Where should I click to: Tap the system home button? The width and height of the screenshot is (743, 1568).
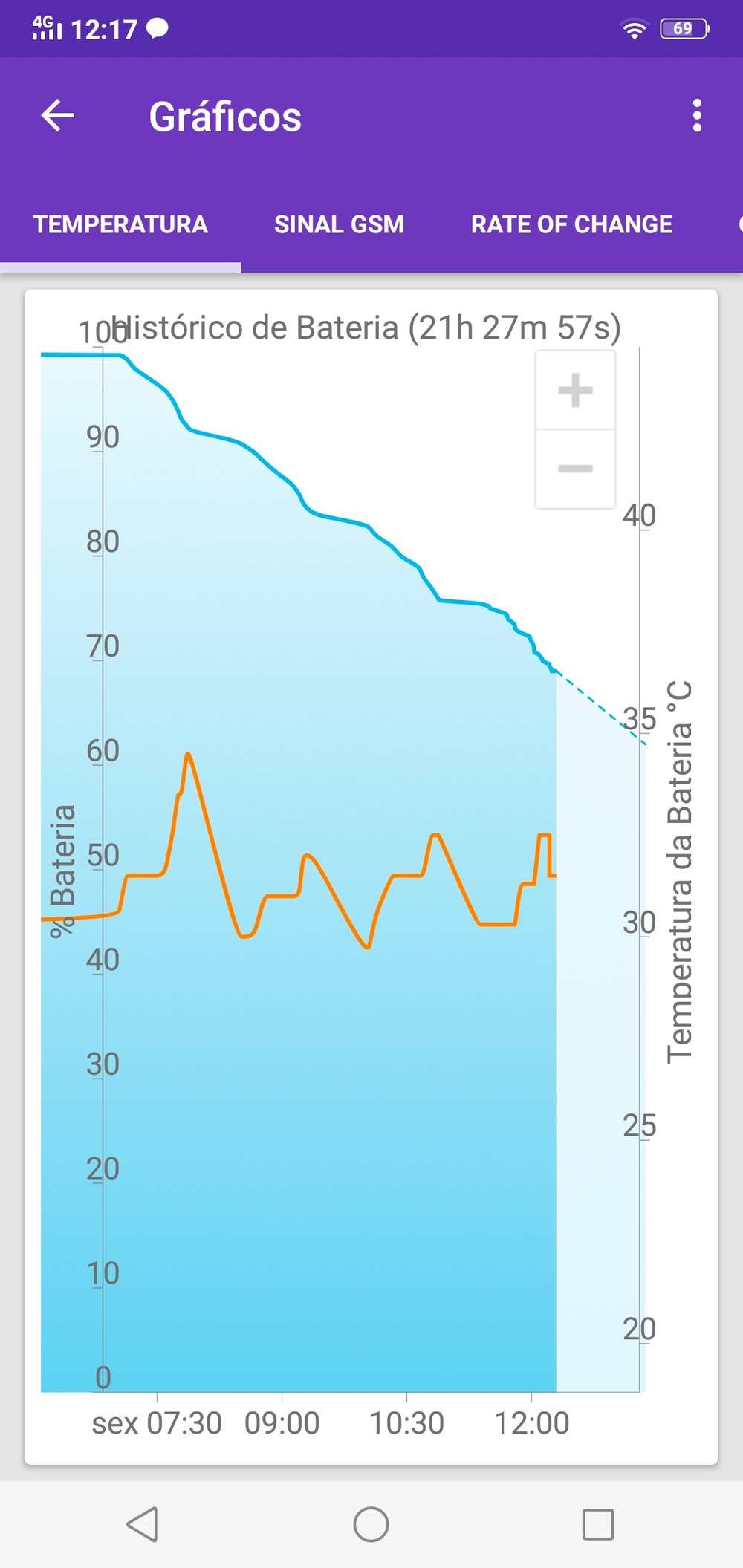point(371,1524)
